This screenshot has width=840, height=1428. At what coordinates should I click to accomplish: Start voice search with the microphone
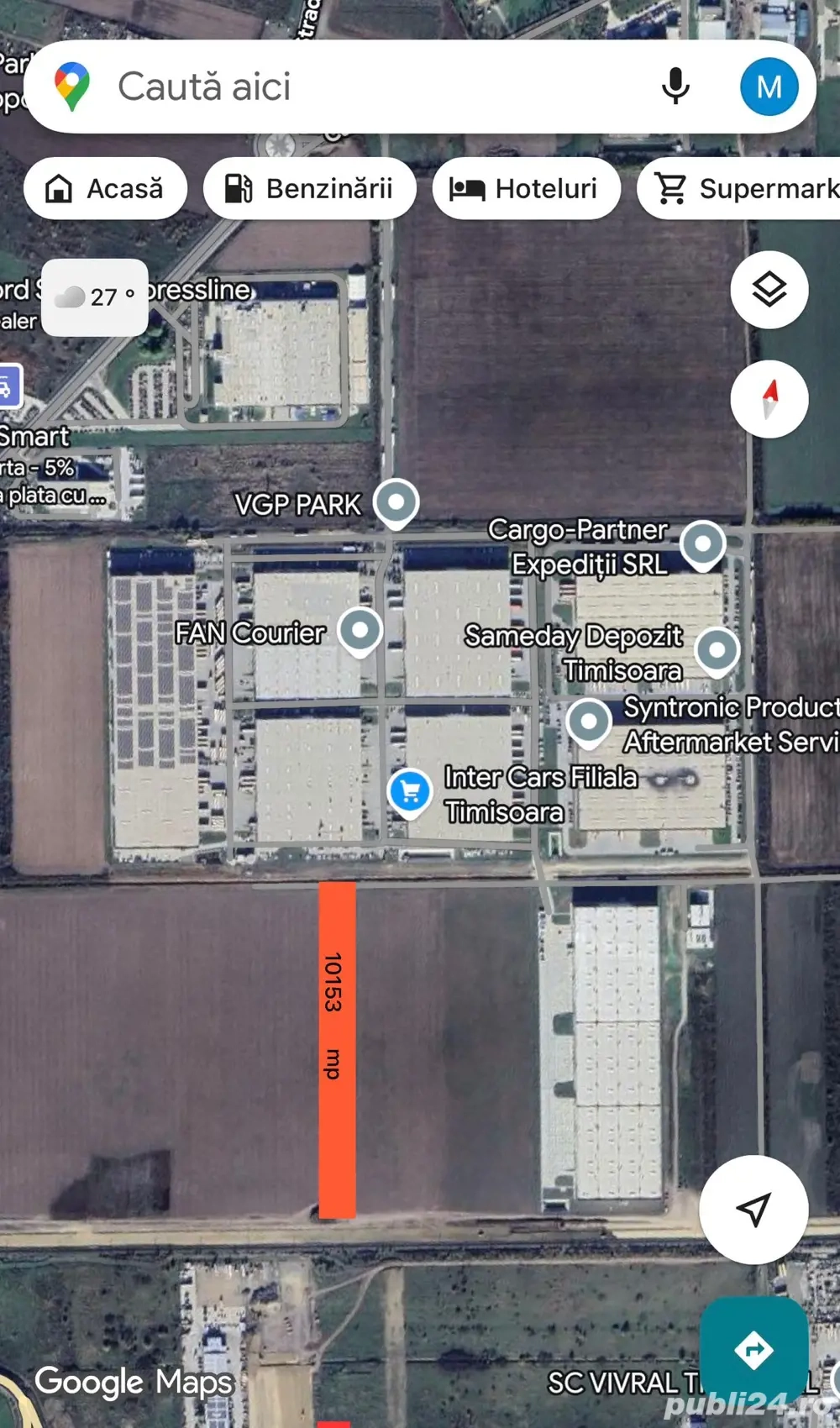tap(675, 87)
